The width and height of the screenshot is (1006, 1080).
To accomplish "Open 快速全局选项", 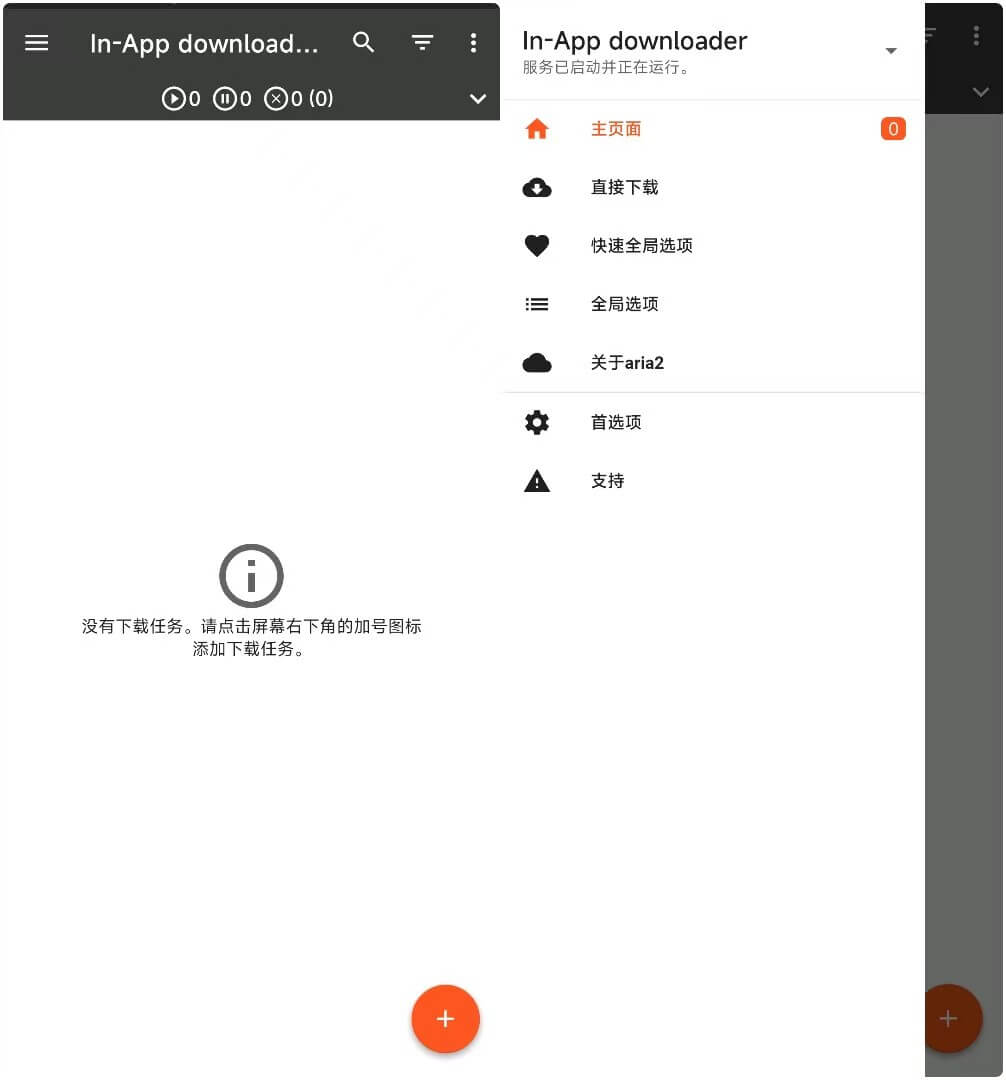I will (641, 246).
